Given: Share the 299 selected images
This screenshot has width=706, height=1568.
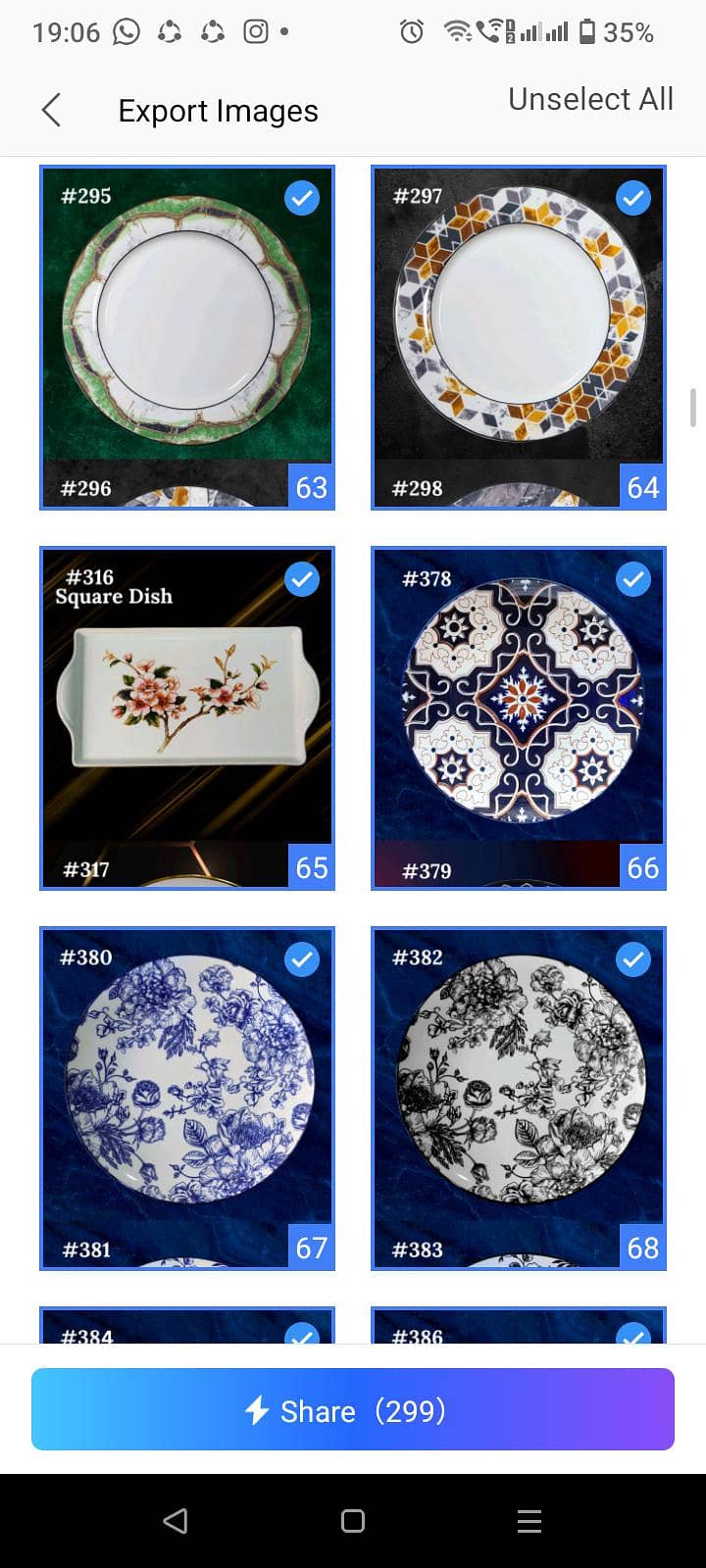Looking at the screenshot, I should 353,1409.
